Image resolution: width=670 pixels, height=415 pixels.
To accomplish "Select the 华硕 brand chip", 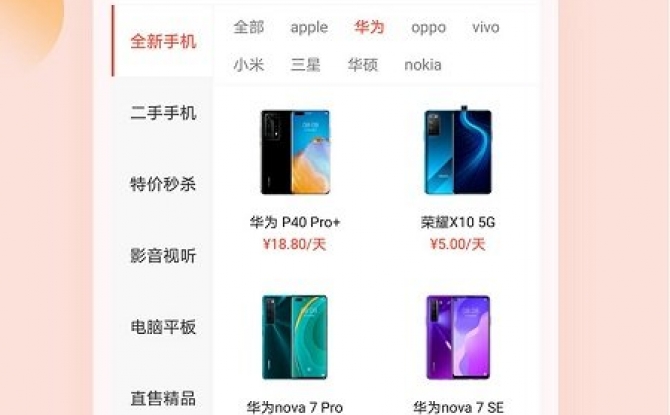I will (362, 65).
